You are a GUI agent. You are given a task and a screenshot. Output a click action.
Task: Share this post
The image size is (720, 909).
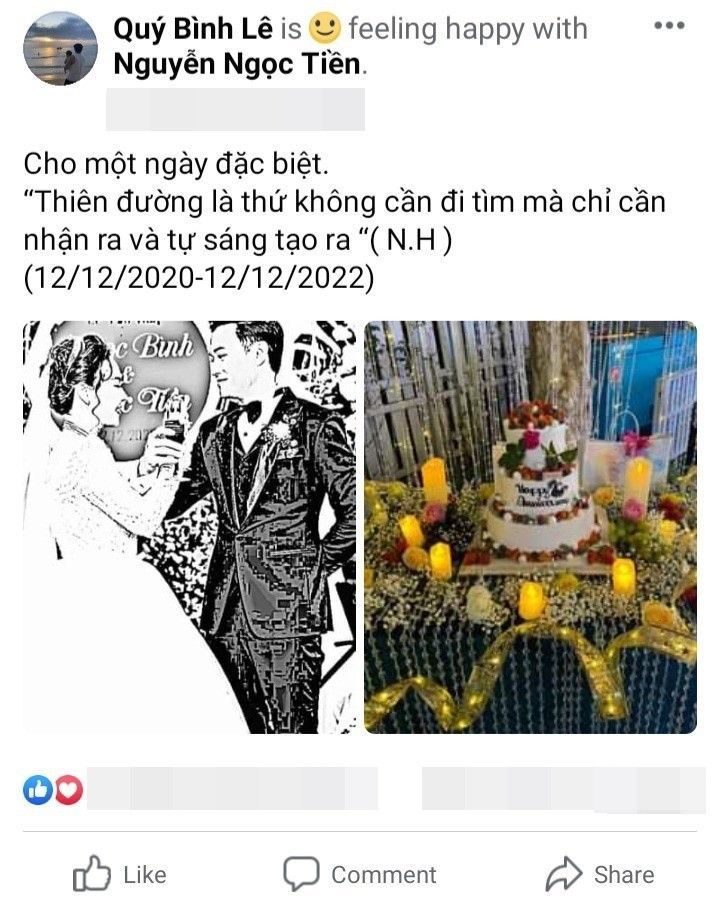600,875
